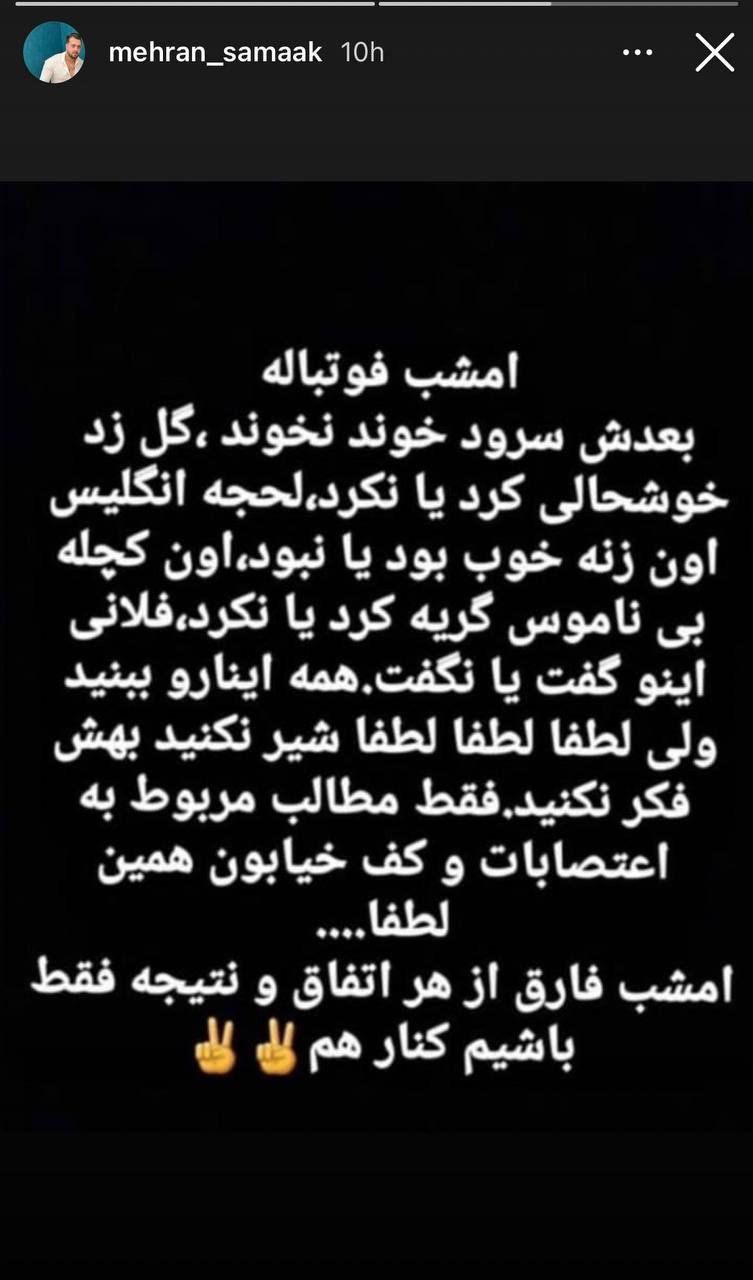Close the story viewer
The width and height of the screenshot is (753, 1280).
(x=714, y=52)
